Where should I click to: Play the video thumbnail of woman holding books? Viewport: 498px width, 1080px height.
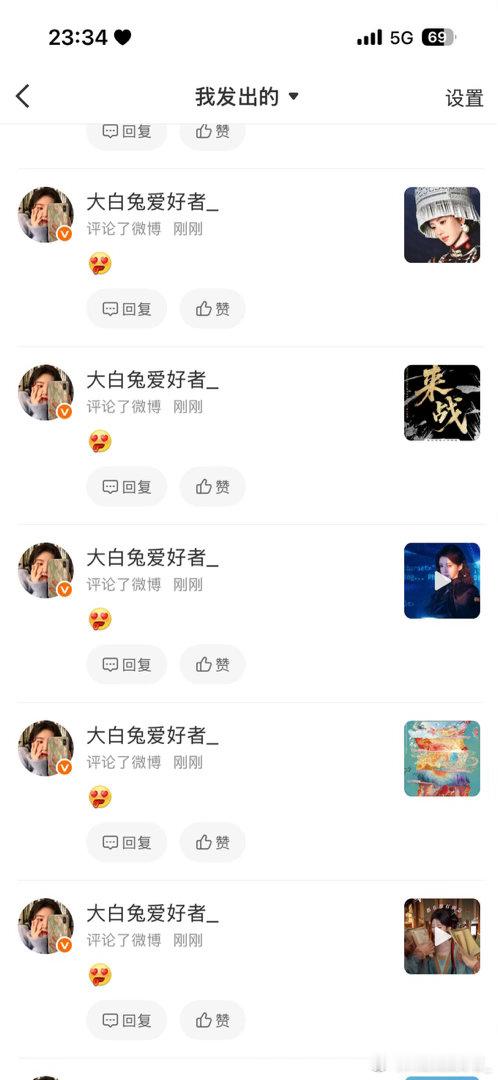pos(442,936)
